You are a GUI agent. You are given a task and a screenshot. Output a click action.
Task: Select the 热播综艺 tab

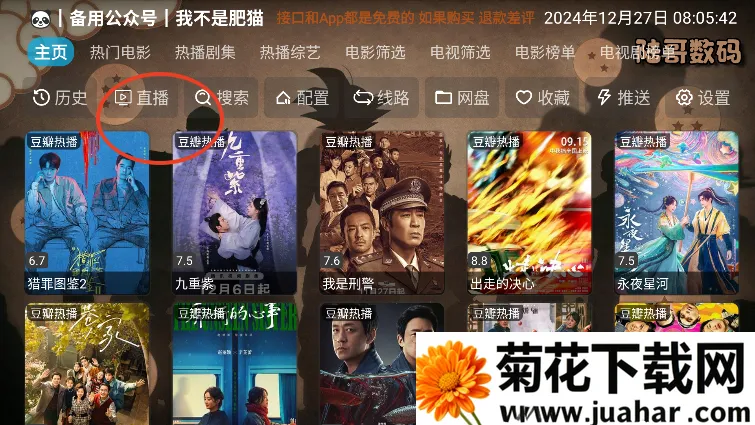tap(291, 53)
